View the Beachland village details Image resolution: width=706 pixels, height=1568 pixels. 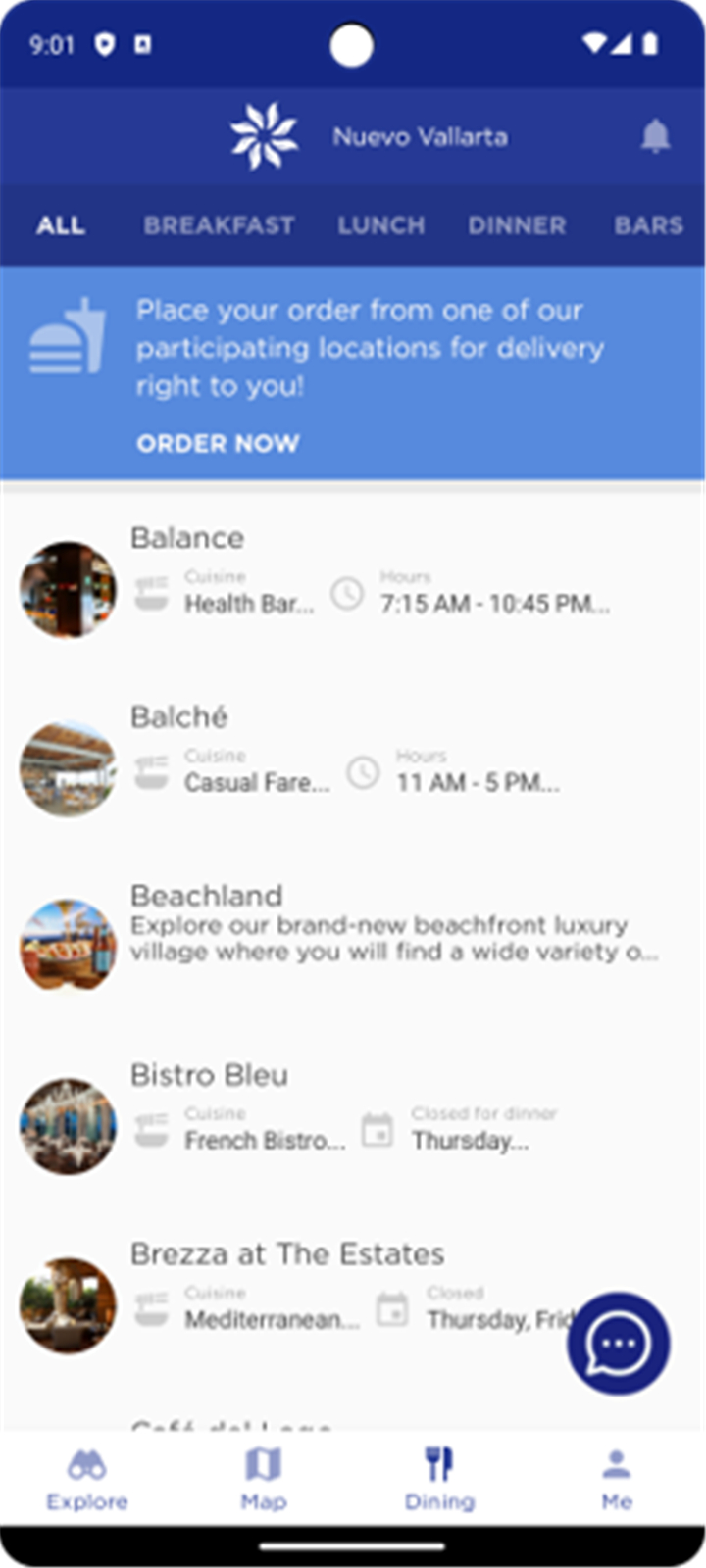click(353, 935)
